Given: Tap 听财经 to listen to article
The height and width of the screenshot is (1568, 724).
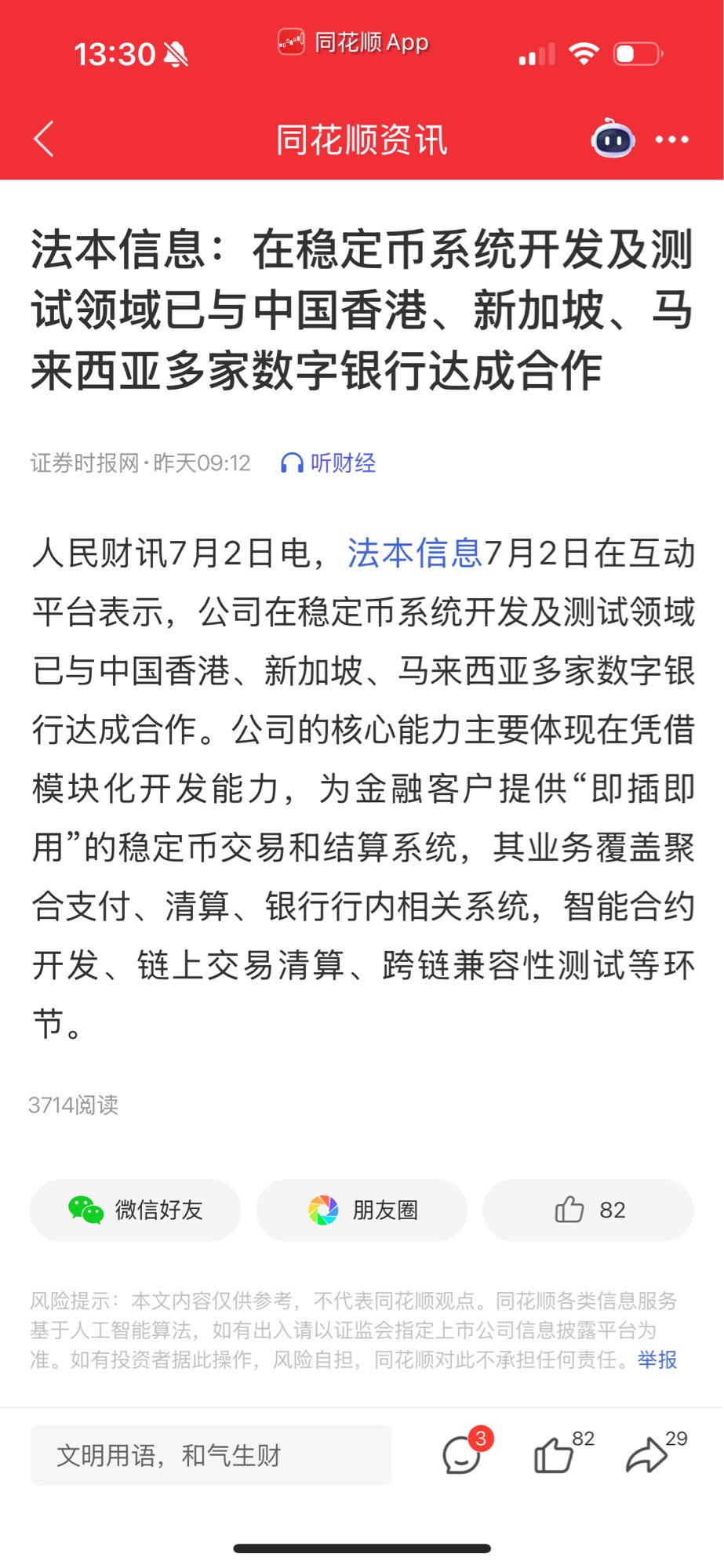Looking at the screenshot, I should coord(328,463).
